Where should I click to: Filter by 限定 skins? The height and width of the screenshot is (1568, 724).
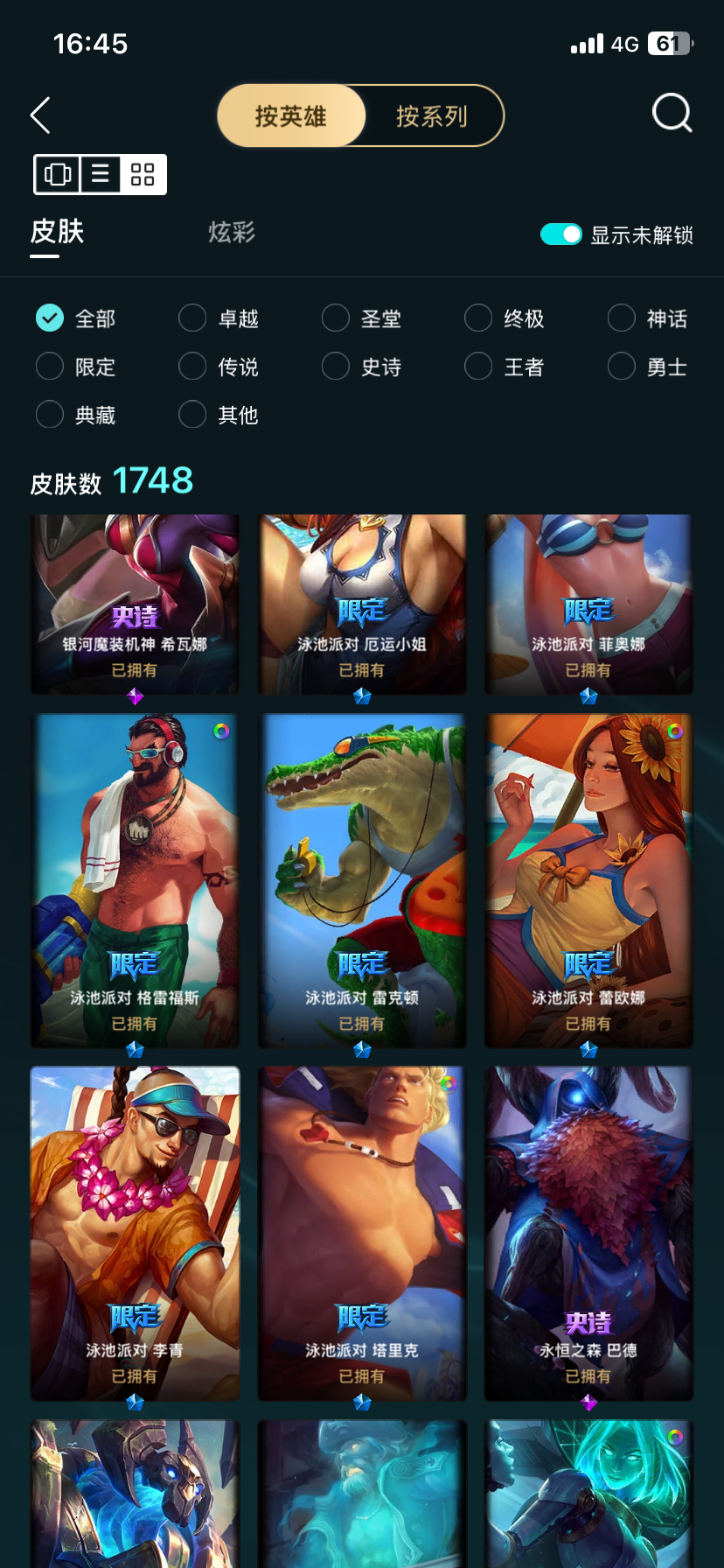(x=76, y=367)
